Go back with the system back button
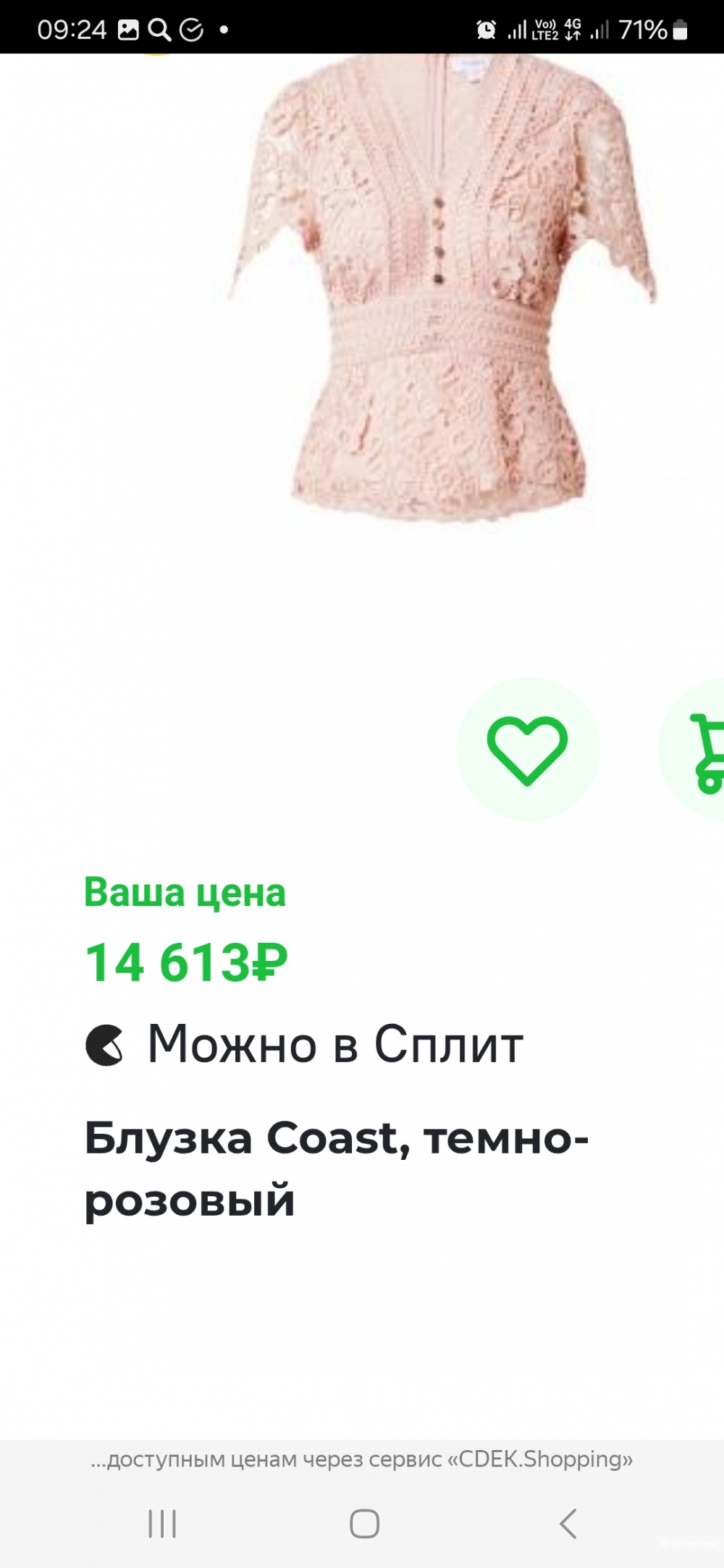 (x=568, y=1523)
